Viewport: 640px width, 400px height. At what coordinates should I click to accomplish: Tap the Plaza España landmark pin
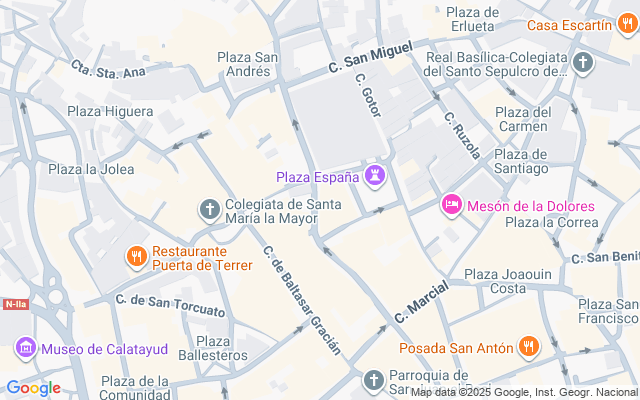[376, 177]
